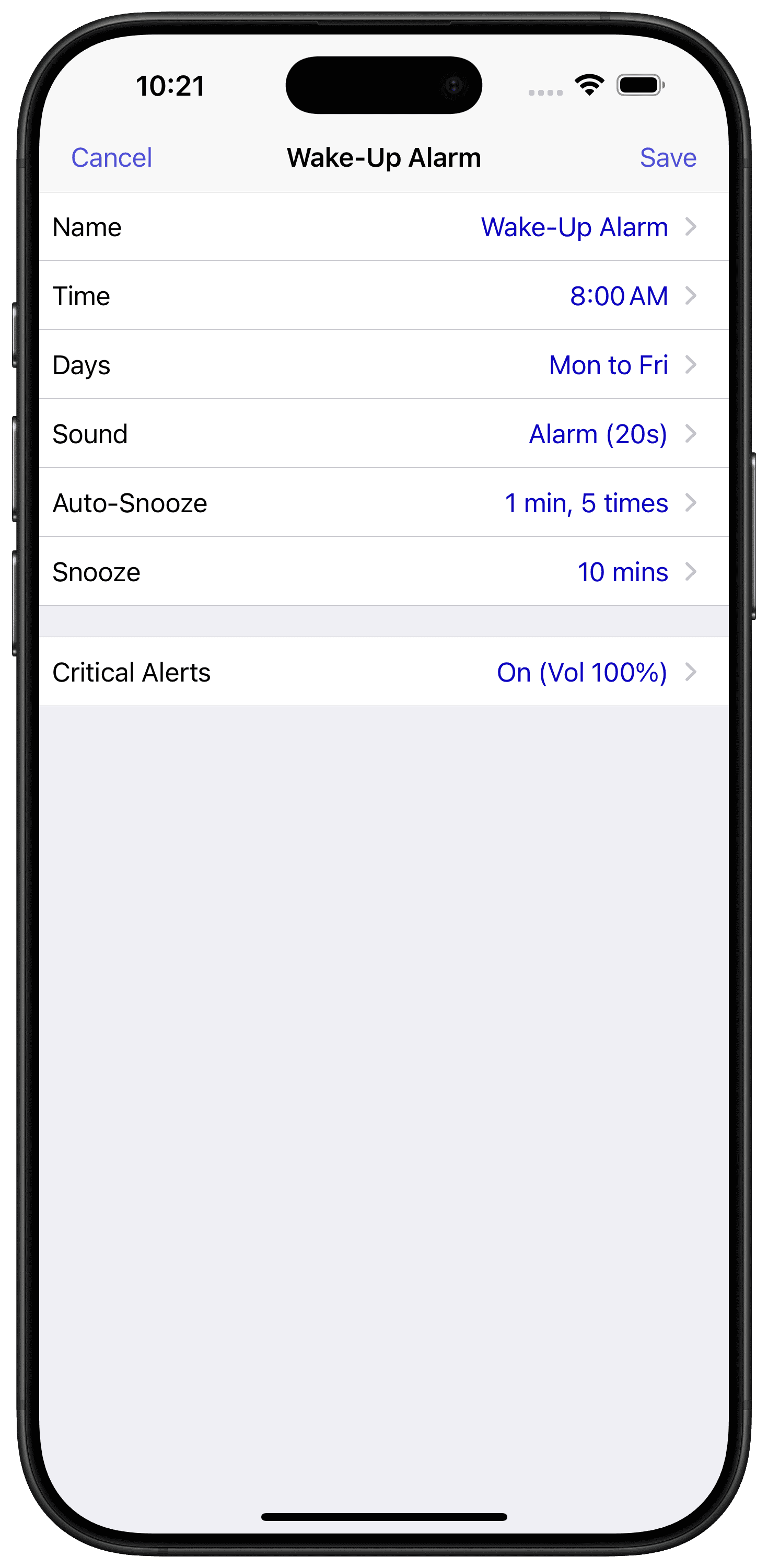Cancel editing the alarm
Screen dimensions: 768x1568
111,158
